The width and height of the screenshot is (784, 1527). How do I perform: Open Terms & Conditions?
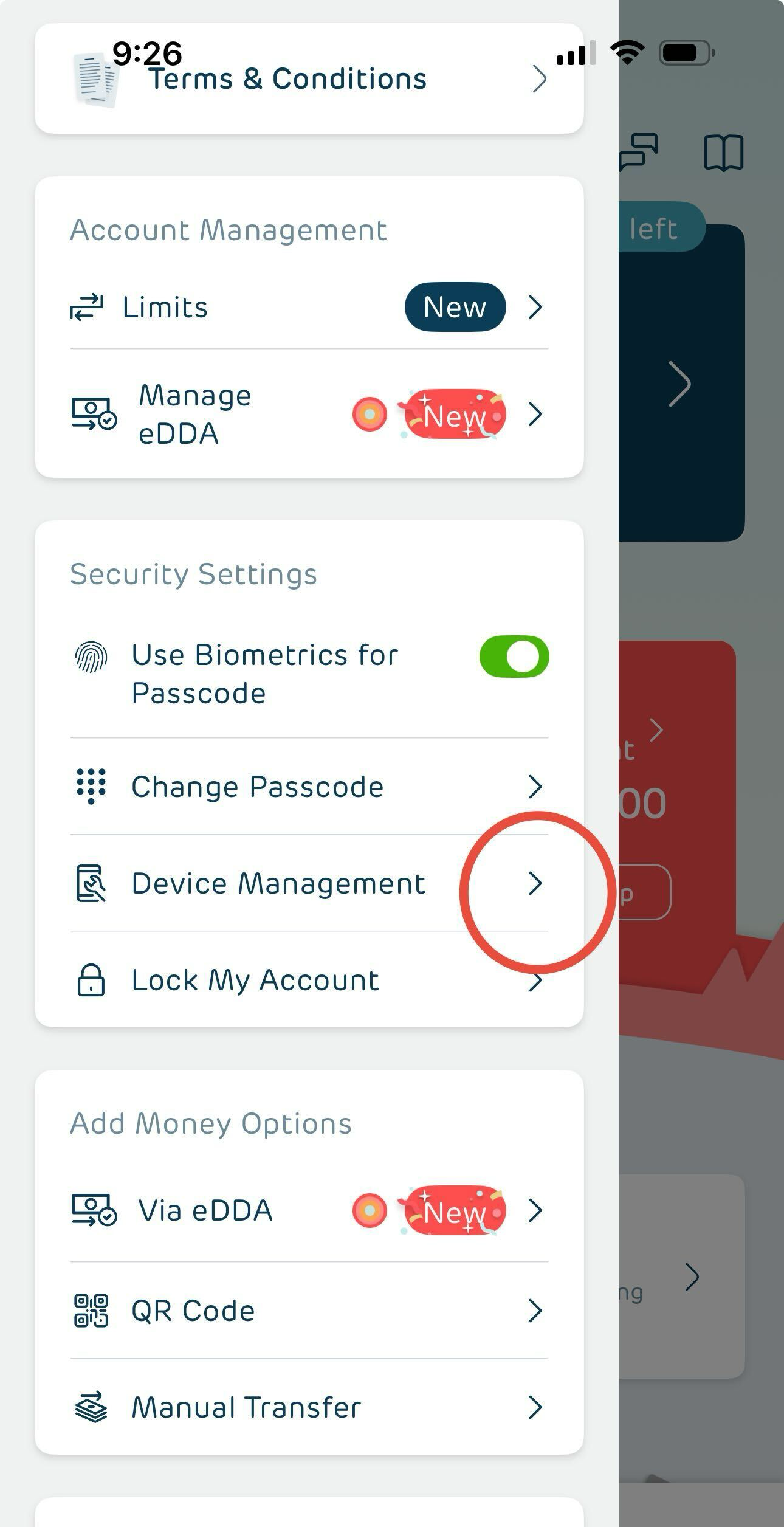[x=309, y=79]
